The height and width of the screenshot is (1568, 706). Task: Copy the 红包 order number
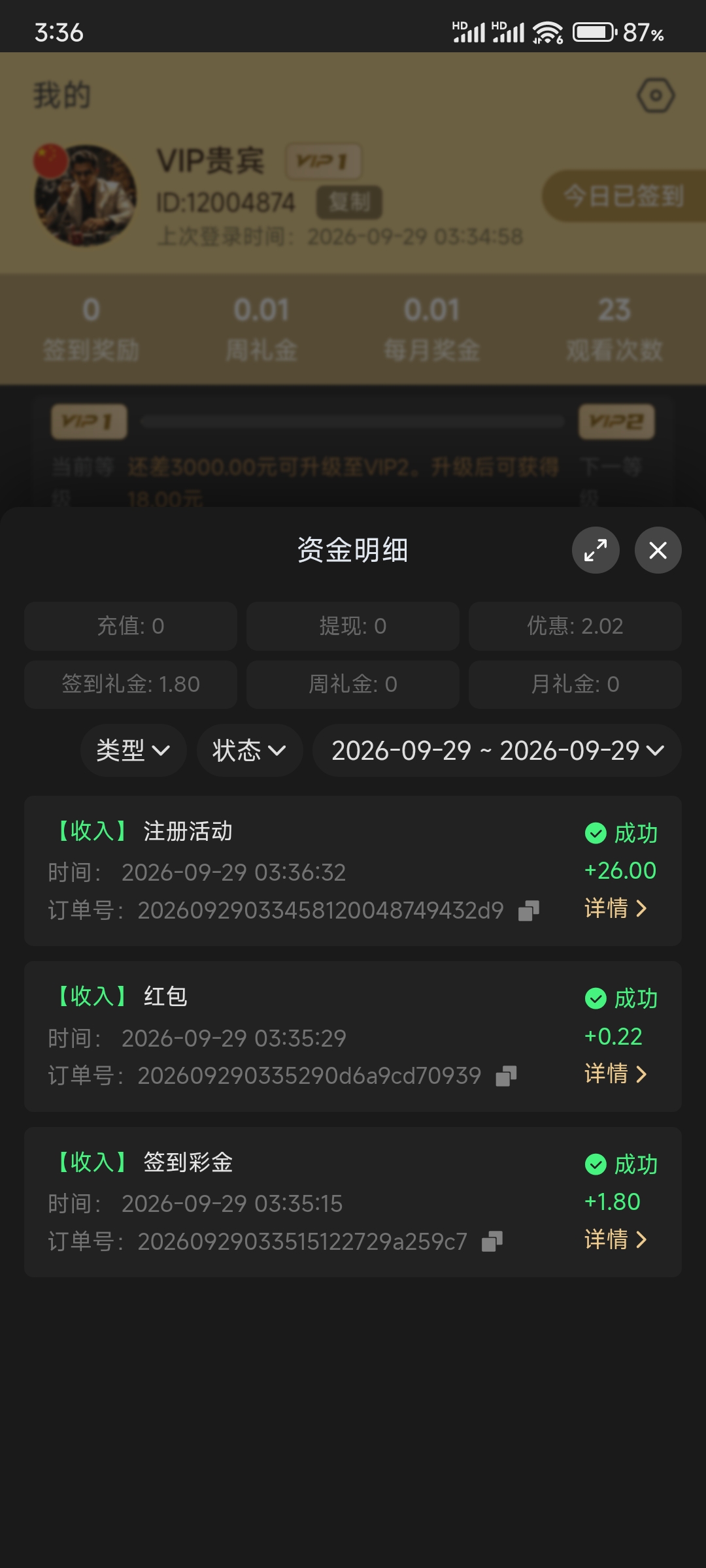click(506, 1076)
